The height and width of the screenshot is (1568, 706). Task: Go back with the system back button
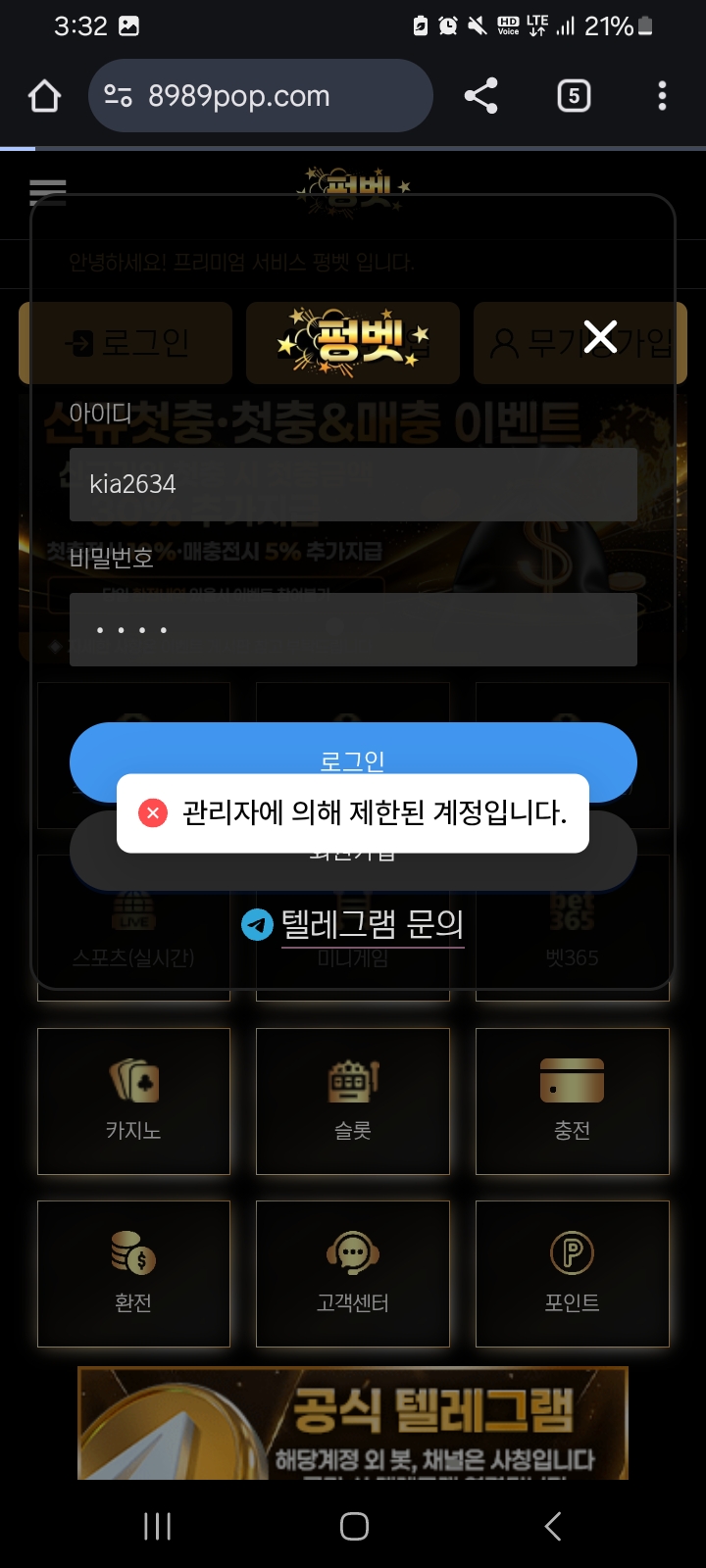click(x=553, y=1526)
